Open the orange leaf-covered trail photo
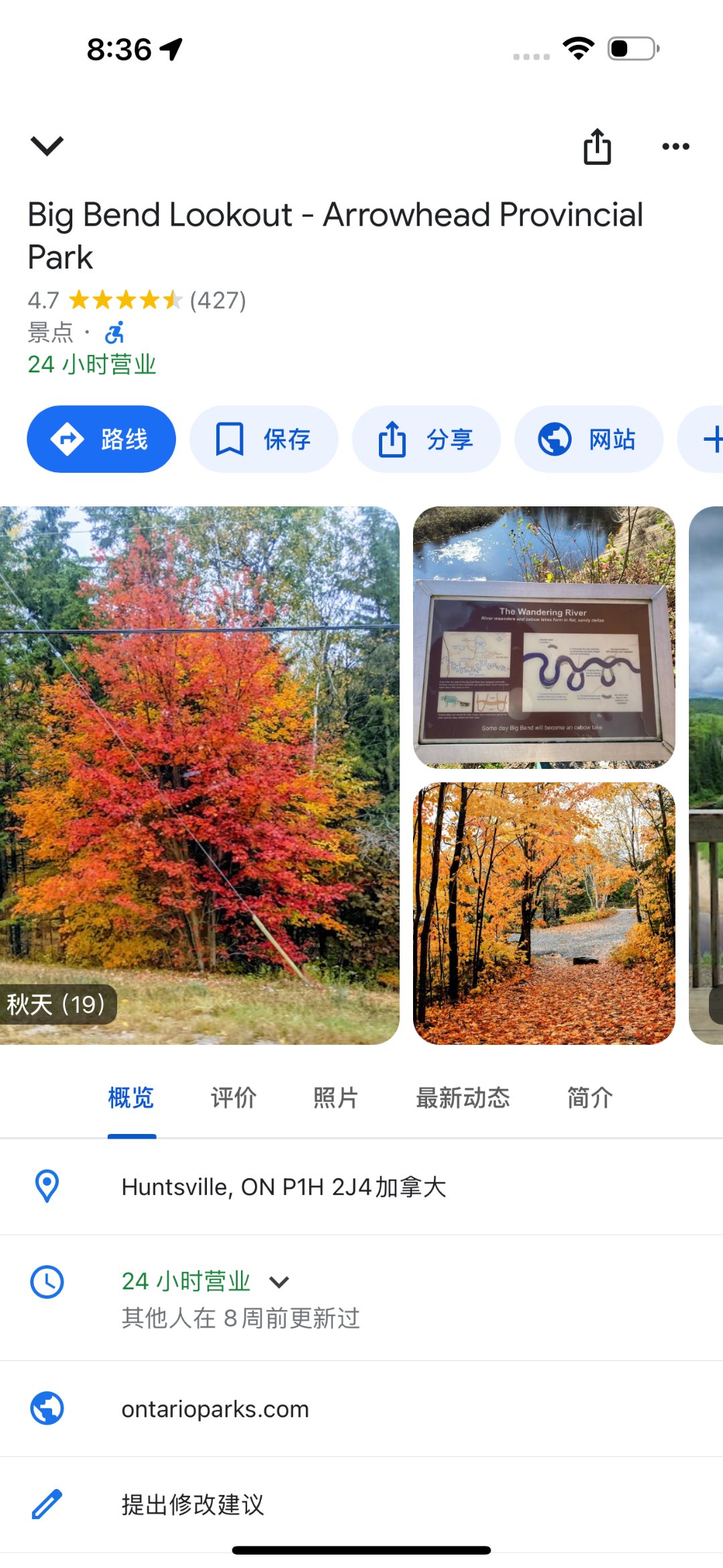 coord(544,913)
